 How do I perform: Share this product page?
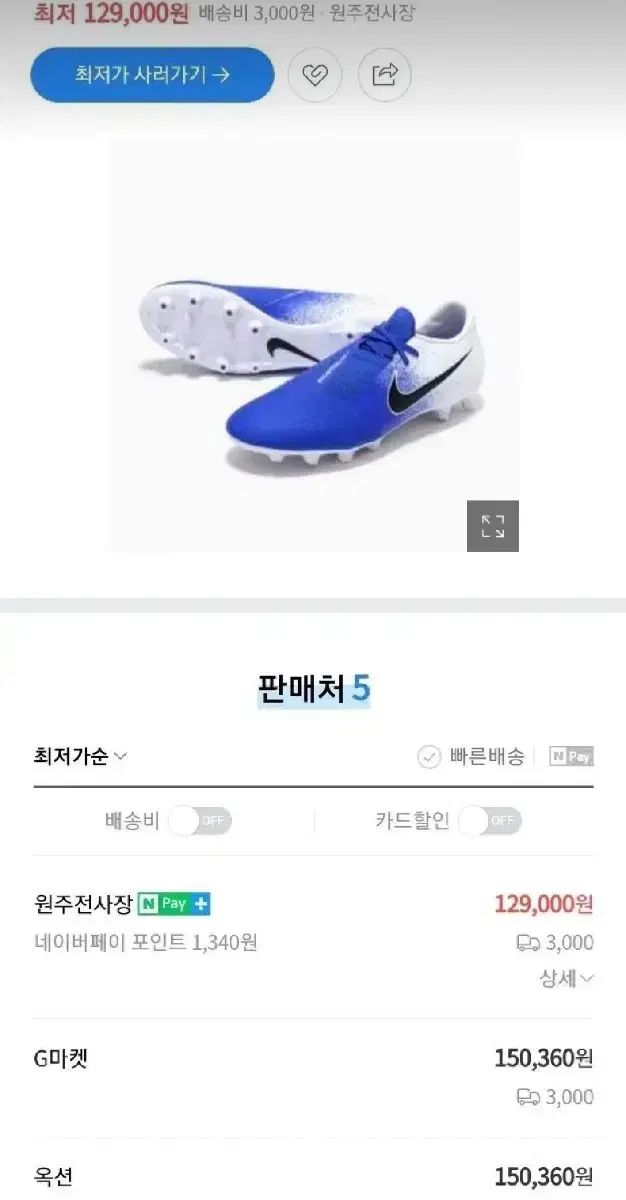[384, 74]
